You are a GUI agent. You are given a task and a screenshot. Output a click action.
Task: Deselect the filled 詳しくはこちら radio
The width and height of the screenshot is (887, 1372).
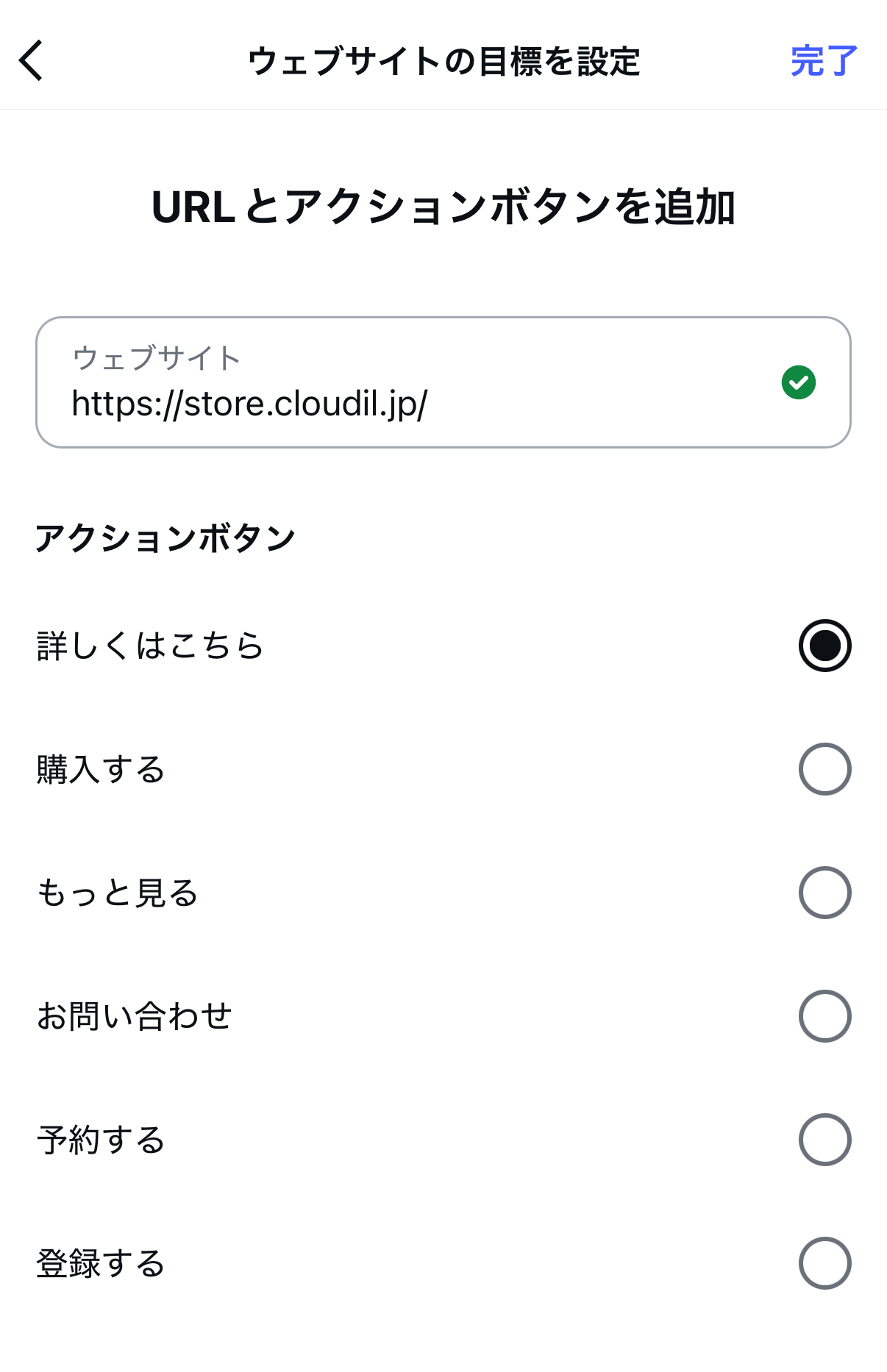click(x=825, y=646)
